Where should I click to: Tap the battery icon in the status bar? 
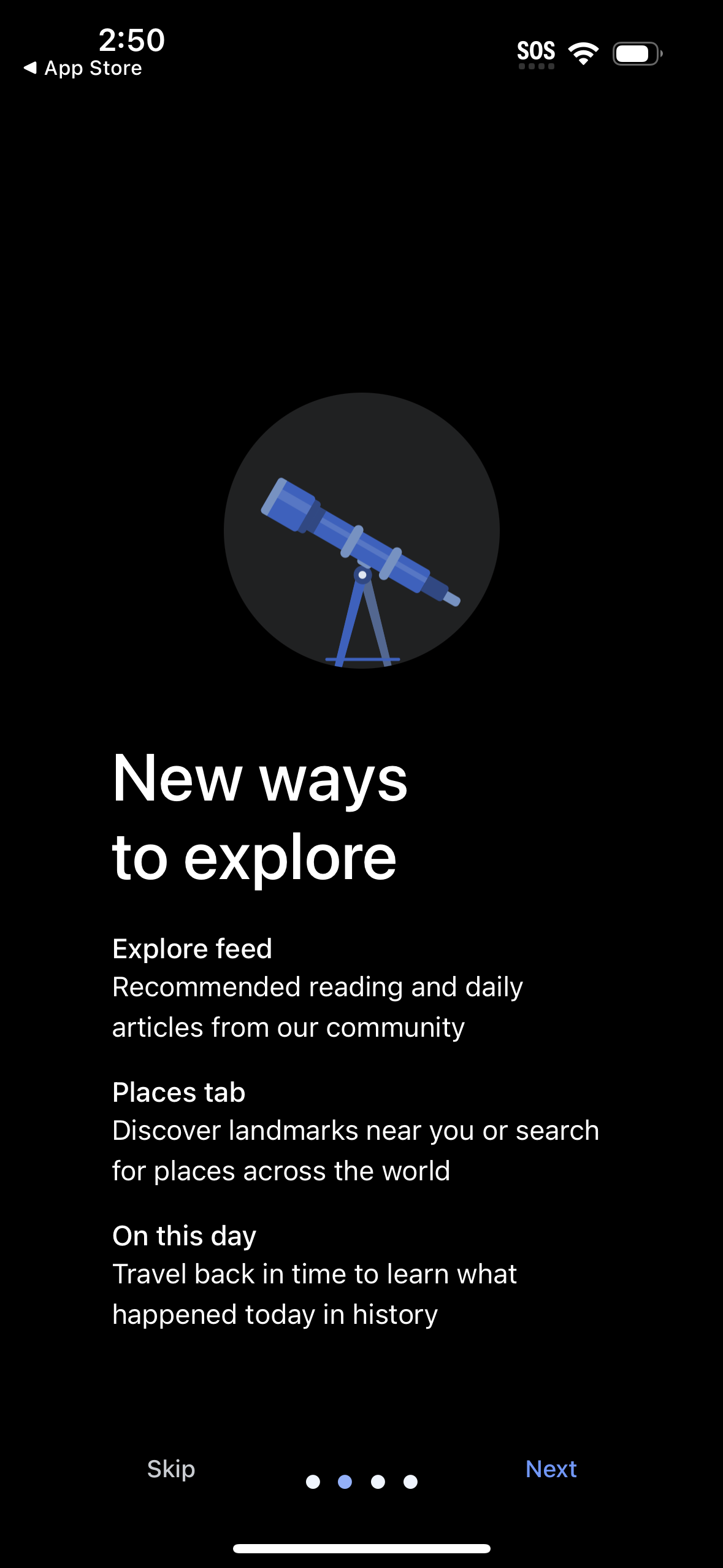(x=637, y=54)
